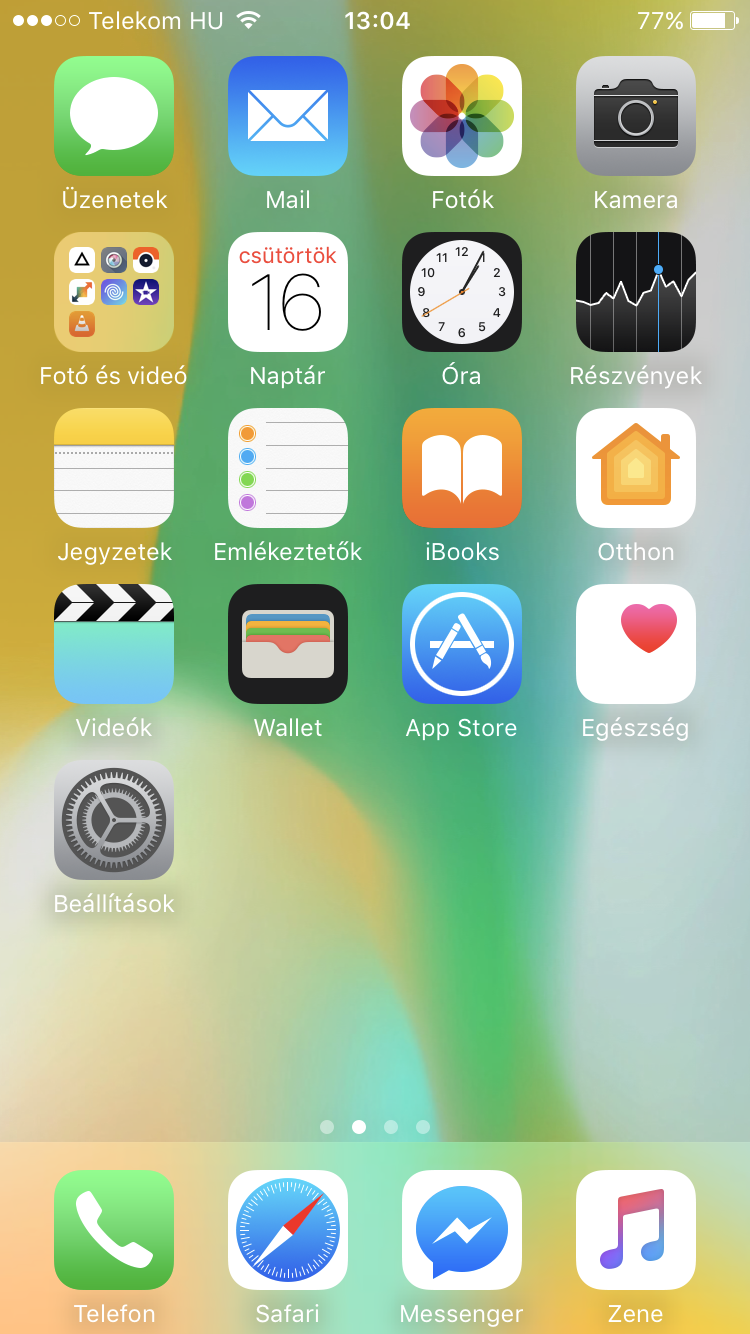Open the Otthon home app
The image size is (750, 1334).
636,468
